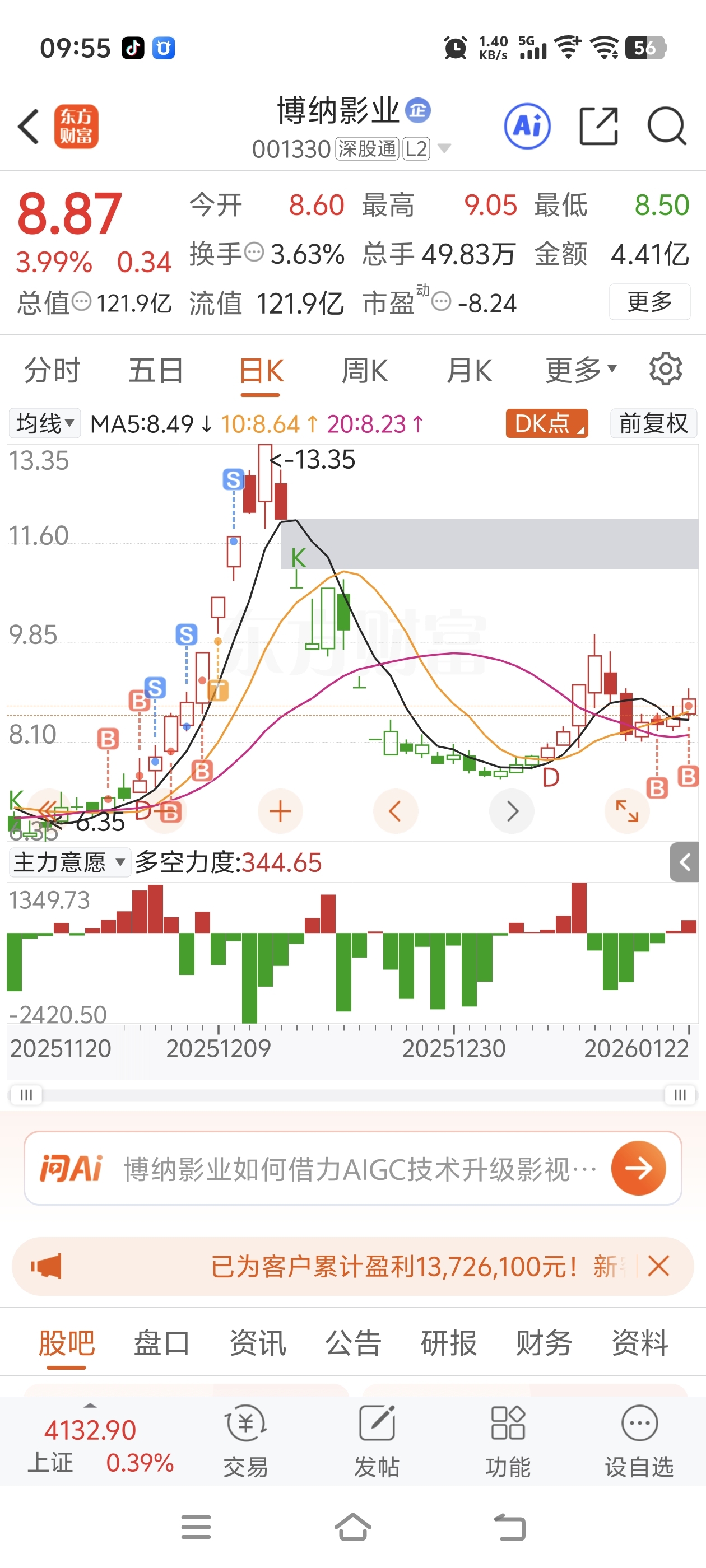Open chart settings gear
Viewport: 706px width, 1568px height.
click(665, 369)
